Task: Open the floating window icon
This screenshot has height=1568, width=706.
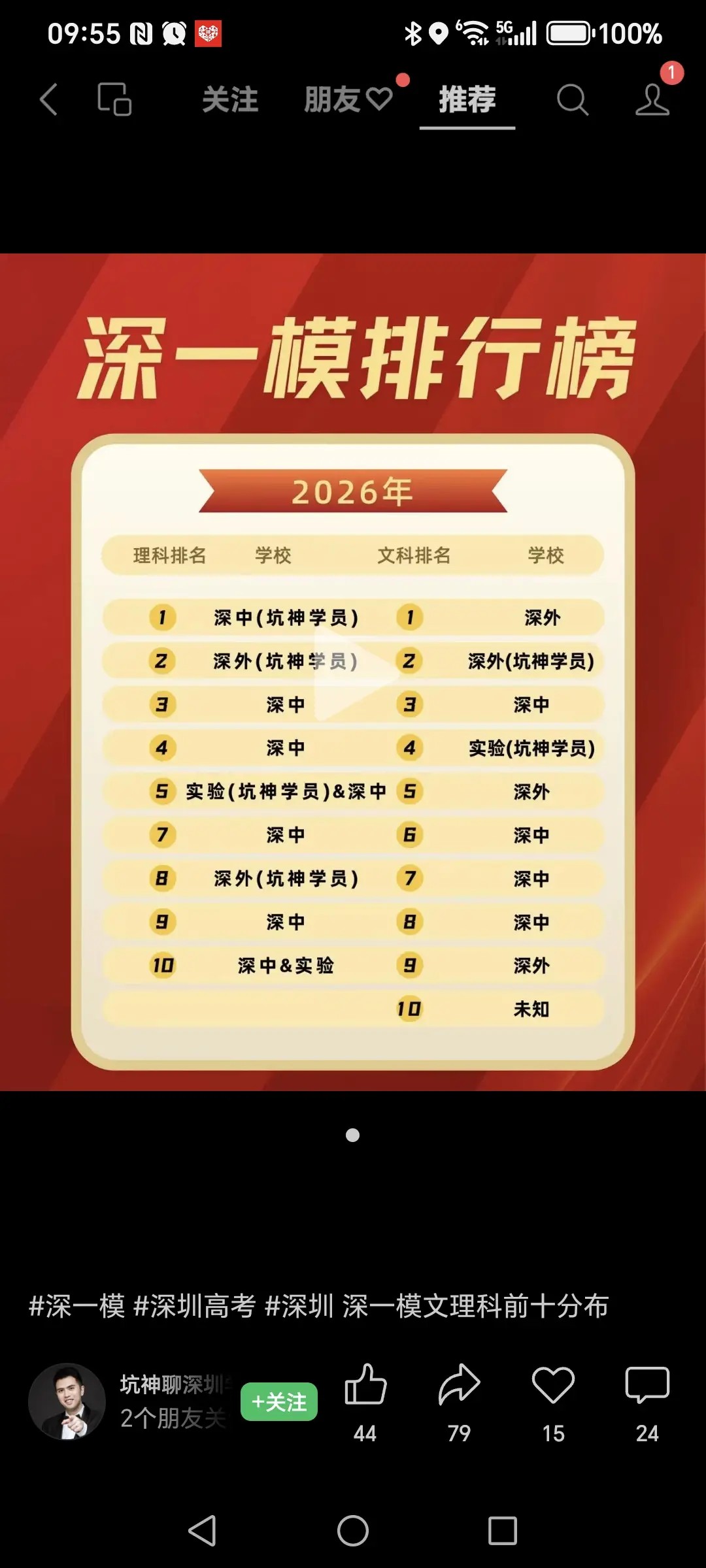Action: pyautogui.click(x=114, y=99)
